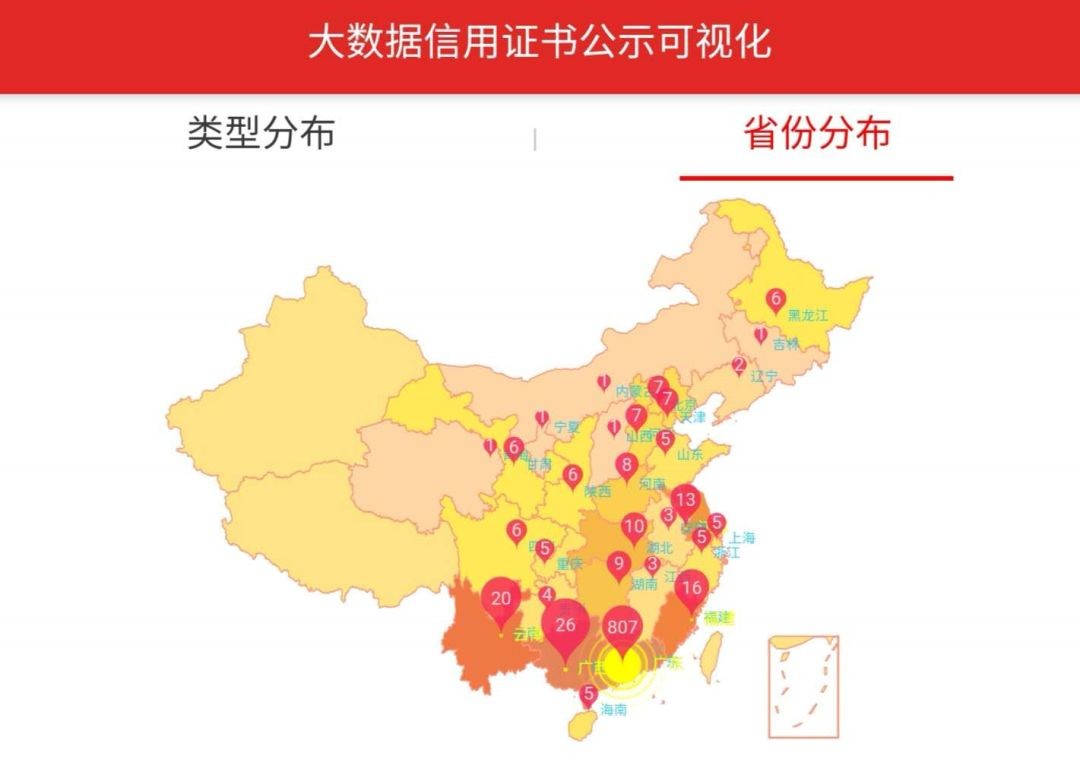The width and height of the screenshot is (1080, 759).
Task: Tap the 807 marker on 广东
Action: click(622, 628)
